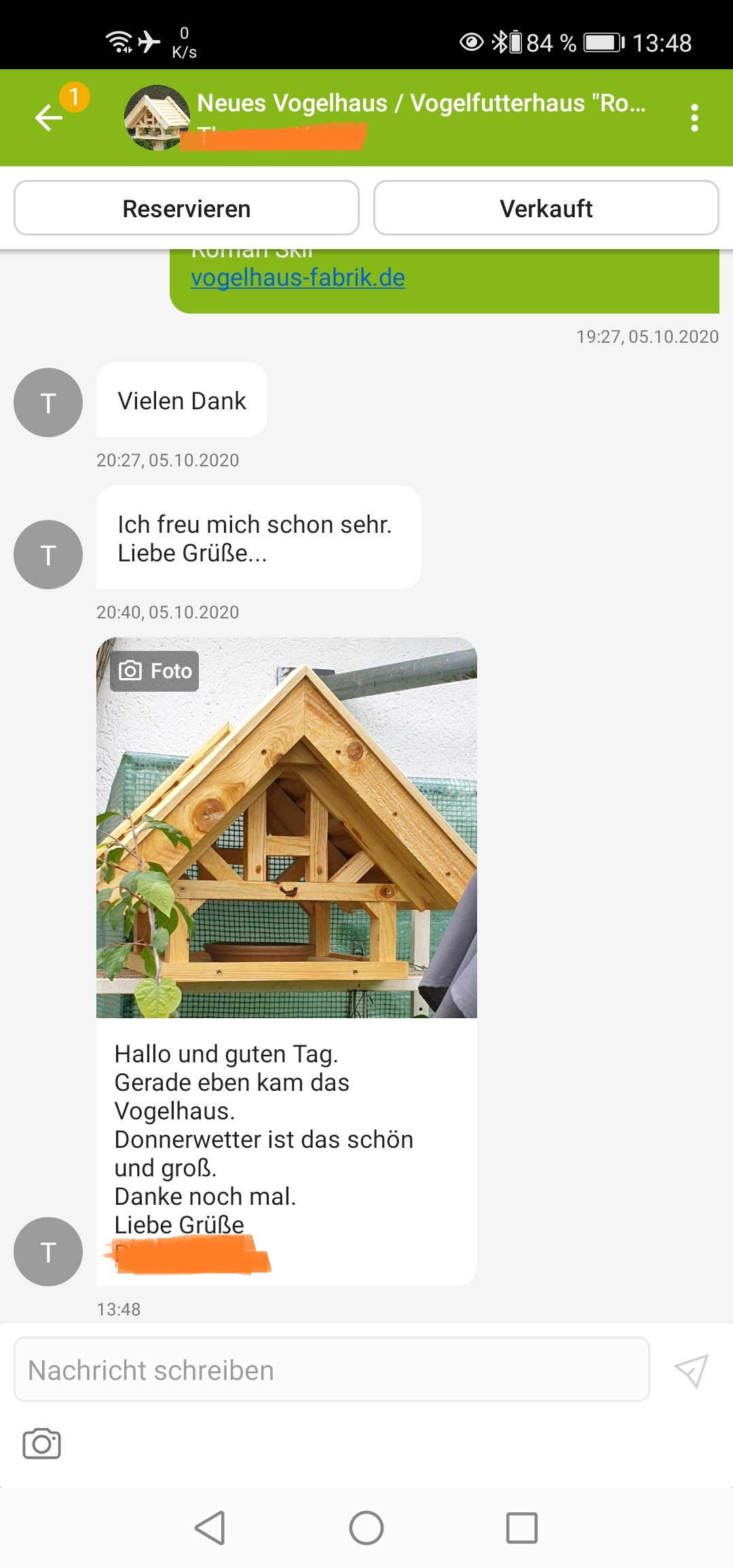The height and width of the screenshot is (1568, 733).
Task: View the received birdhouse photo
Action: [286, 827]
